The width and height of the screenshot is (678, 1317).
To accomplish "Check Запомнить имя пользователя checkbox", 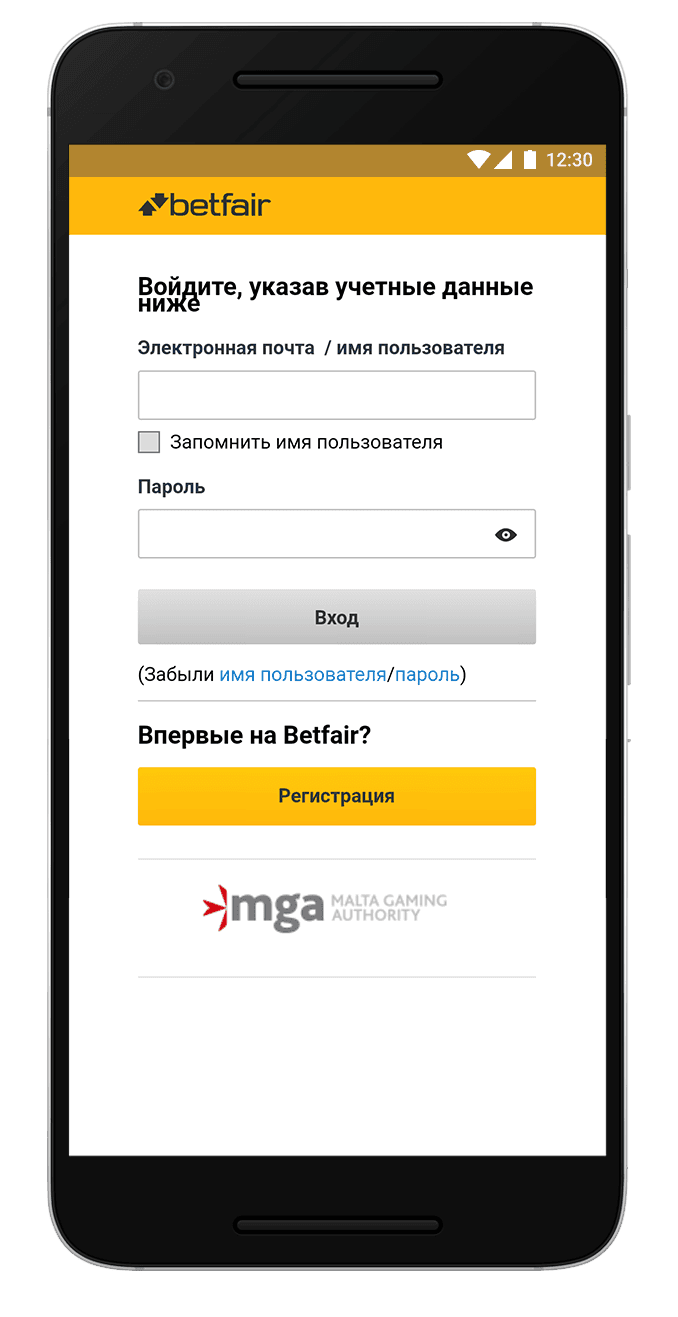I will pos(149,442).
